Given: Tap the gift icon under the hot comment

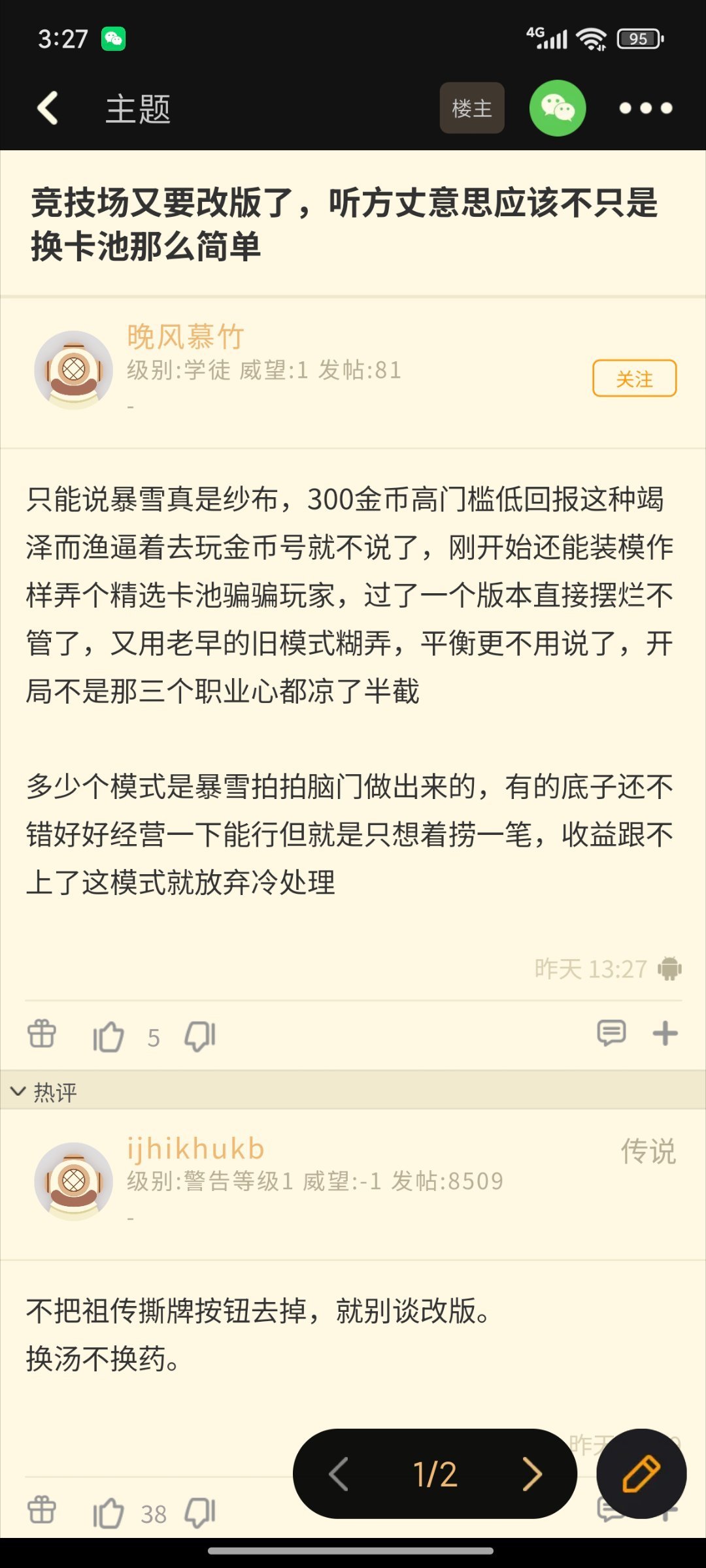Looking at the screenshot, I should tap(41, 1512).
